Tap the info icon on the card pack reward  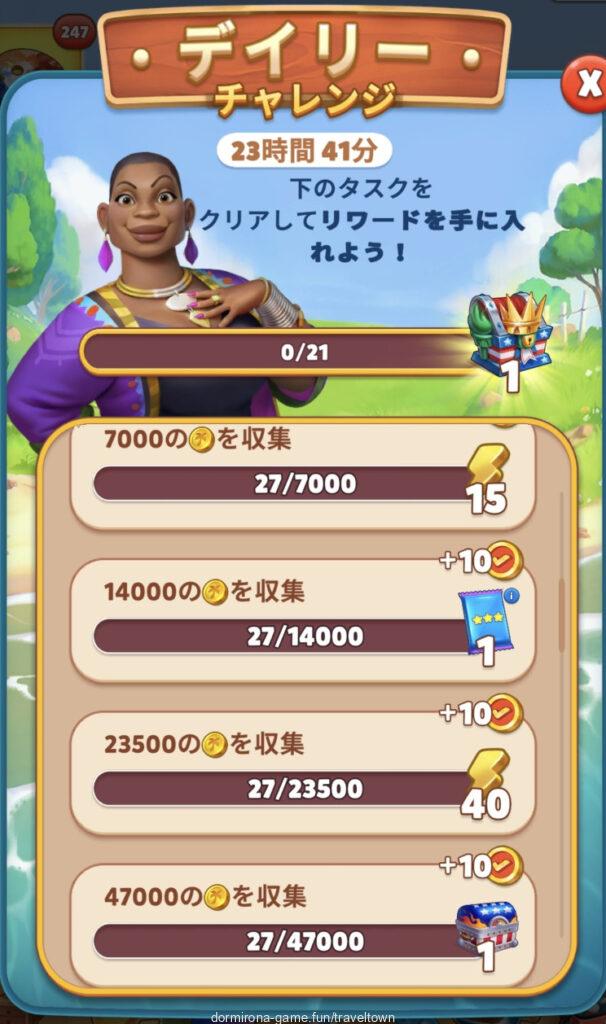point(512,596)
